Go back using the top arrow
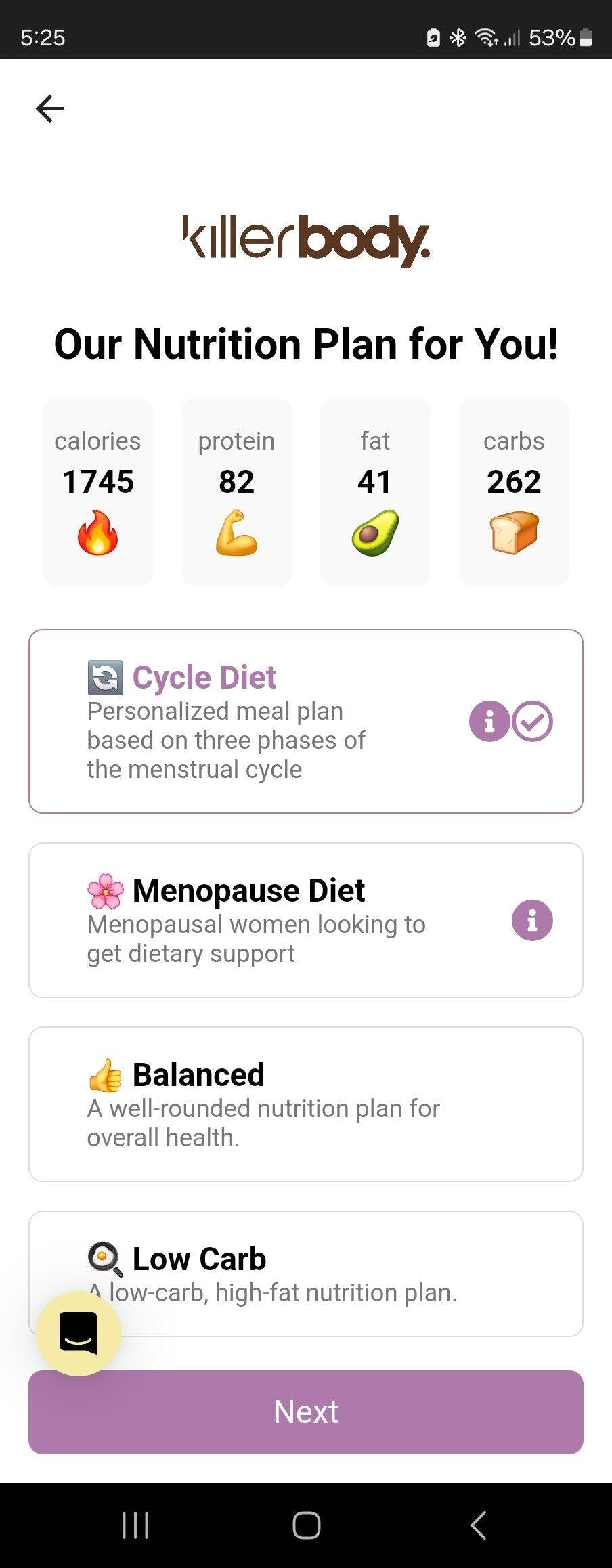Viewport: 612px width, 1568px height. tap(50, 108)
